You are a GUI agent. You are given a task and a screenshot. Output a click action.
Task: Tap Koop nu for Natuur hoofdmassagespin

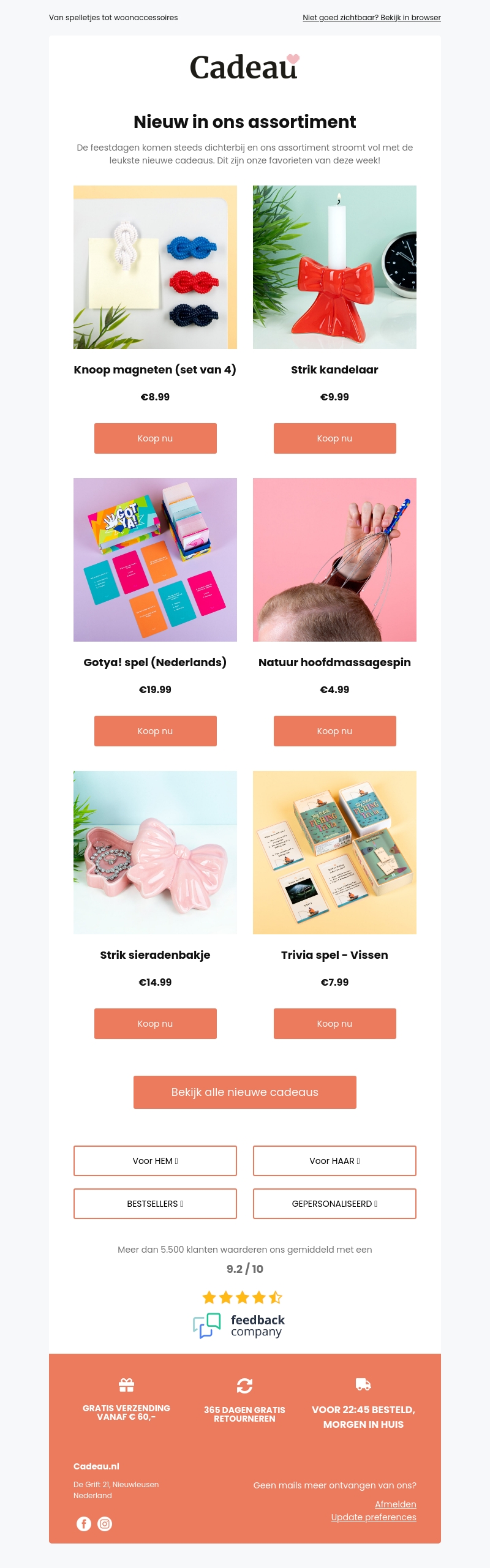pyautogui.click(x=334, y=731)
